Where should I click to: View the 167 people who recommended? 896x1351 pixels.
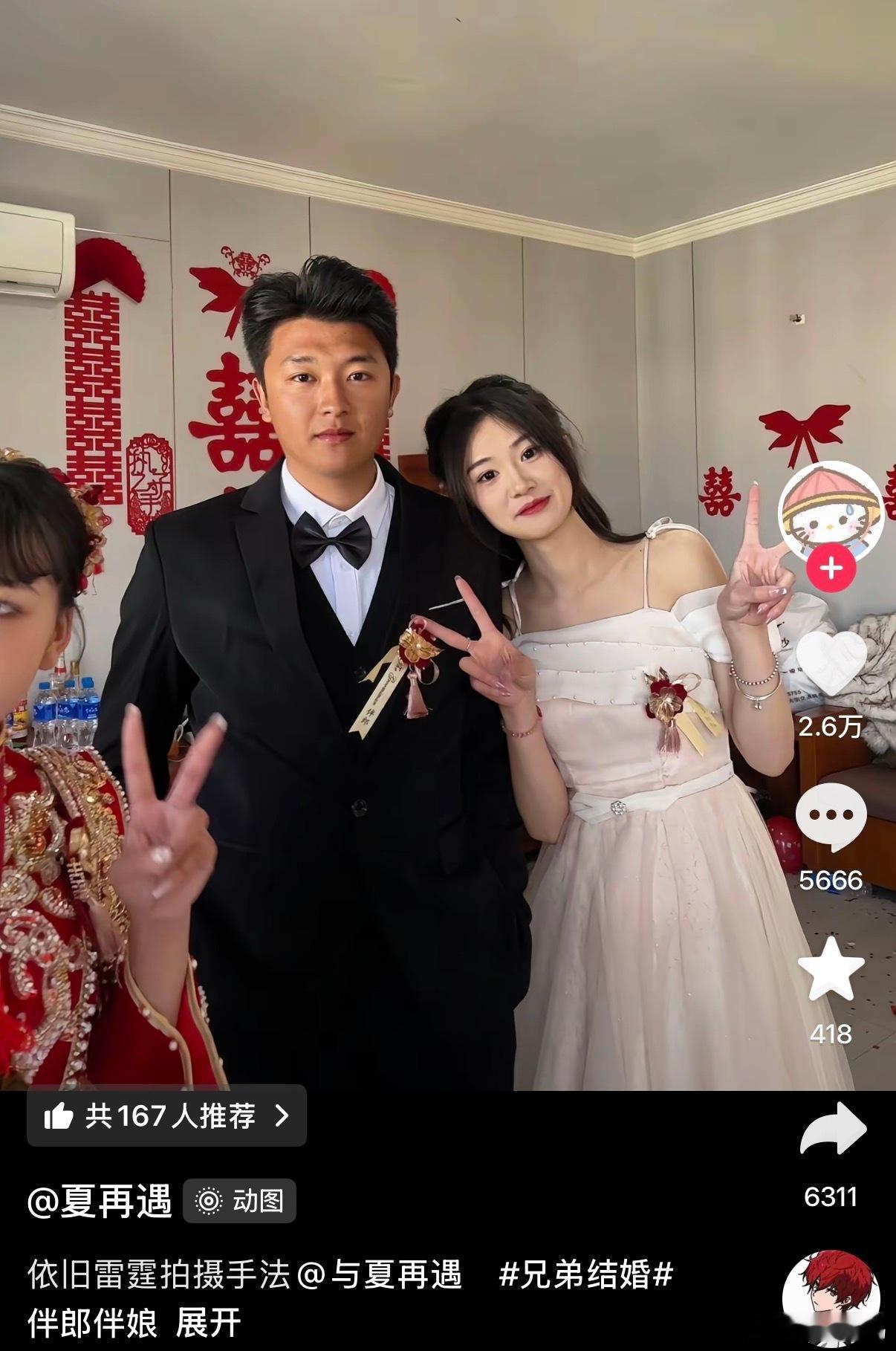(x=166, y=1115)
